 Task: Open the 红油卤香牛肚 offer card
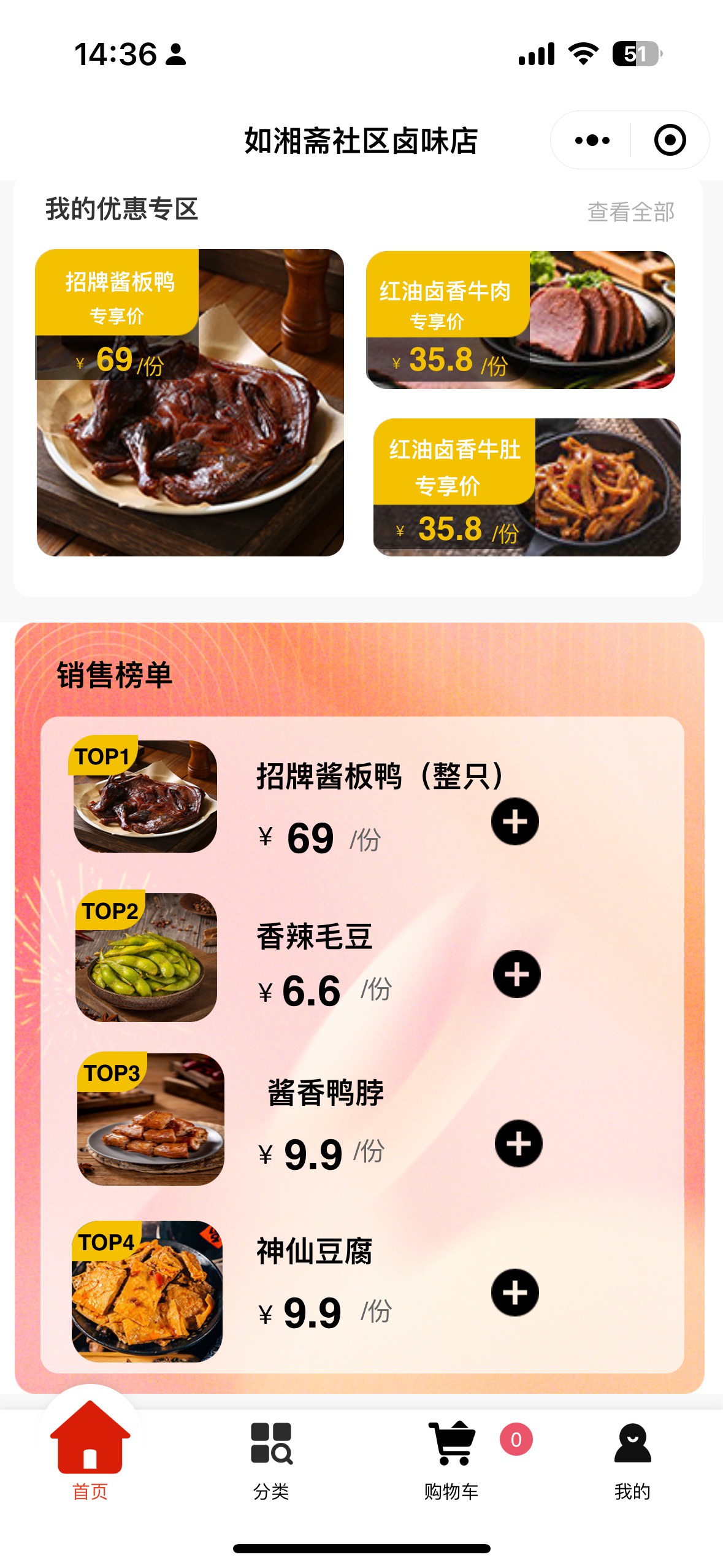527,488
